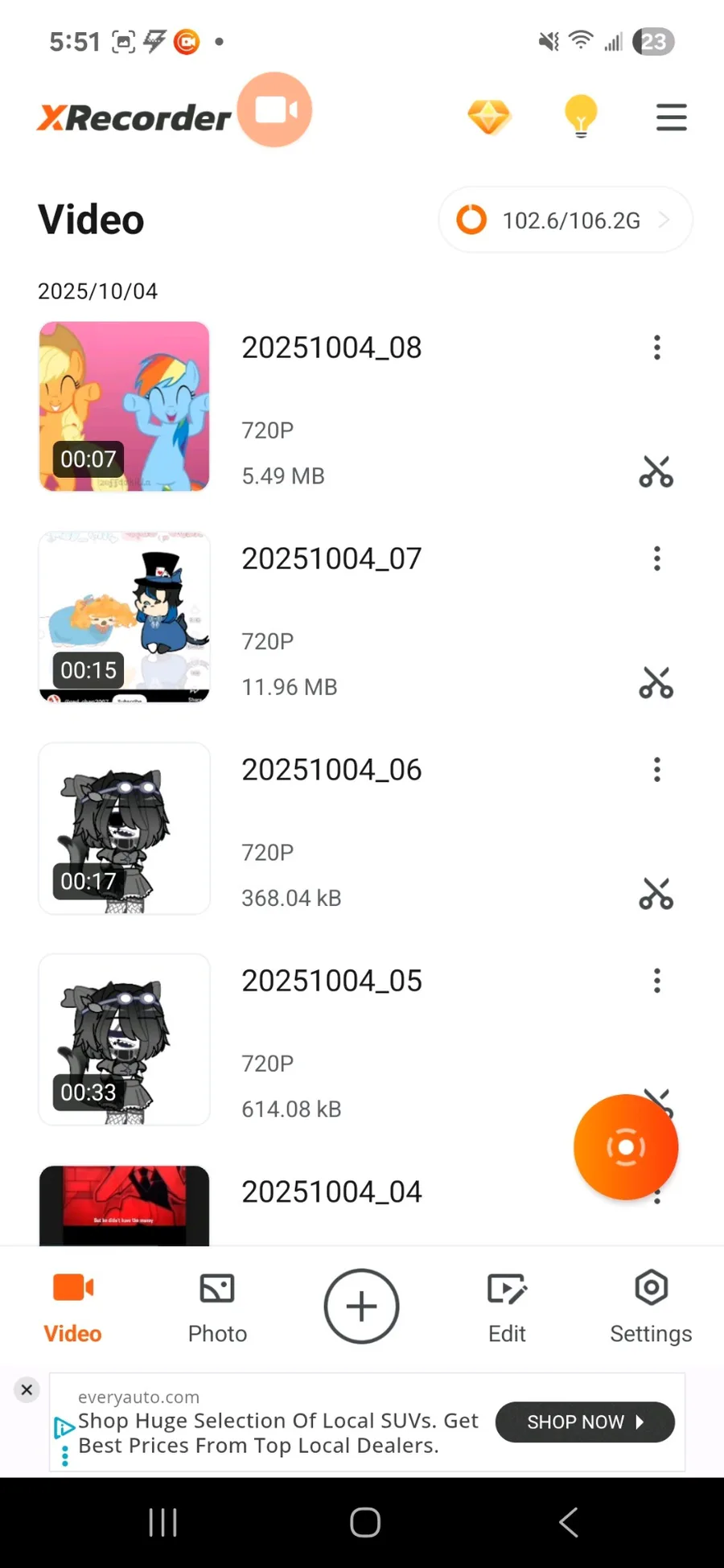The image size is (724, 1568).
Task: Open storage details showing 102.6/106.2G
Action: [x=565, y=220]
